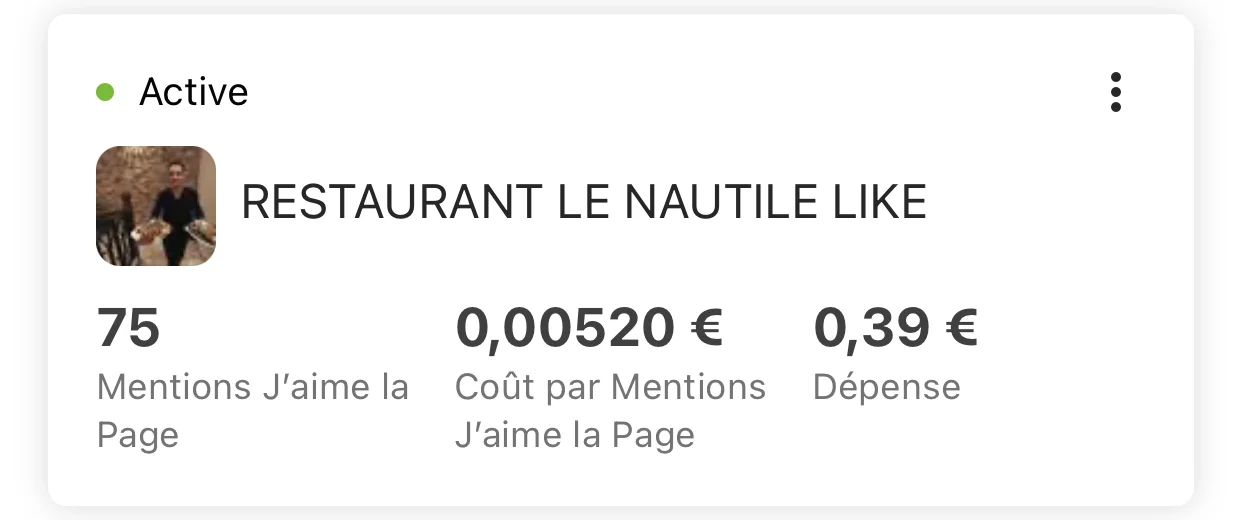Image resolution: width=1242 pixels, height=520 pixels.
Task: Open the RESTAURANT LE NAUTILE LIKE campaign card
Action: pos(583,204)
